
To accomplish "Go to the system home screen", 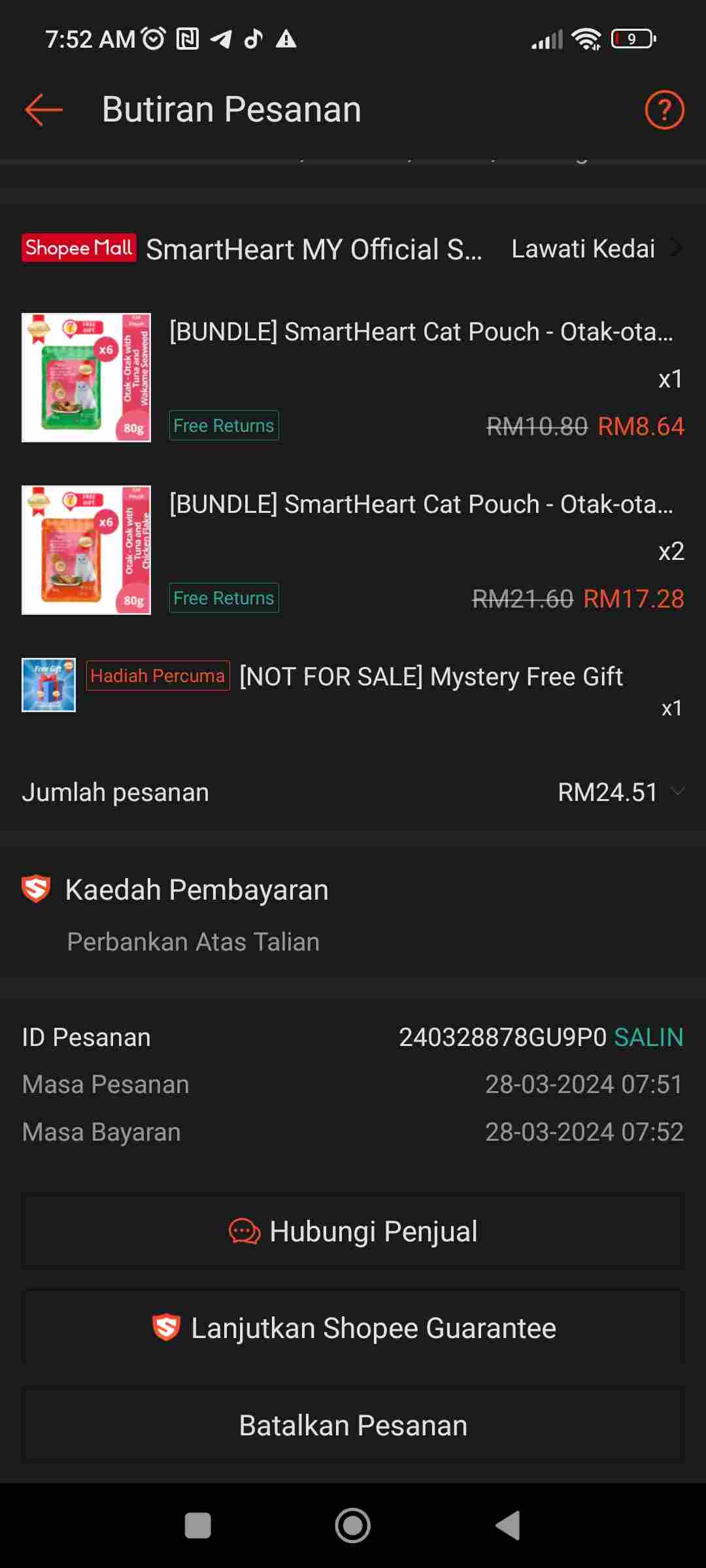I will click(353, 1526).
